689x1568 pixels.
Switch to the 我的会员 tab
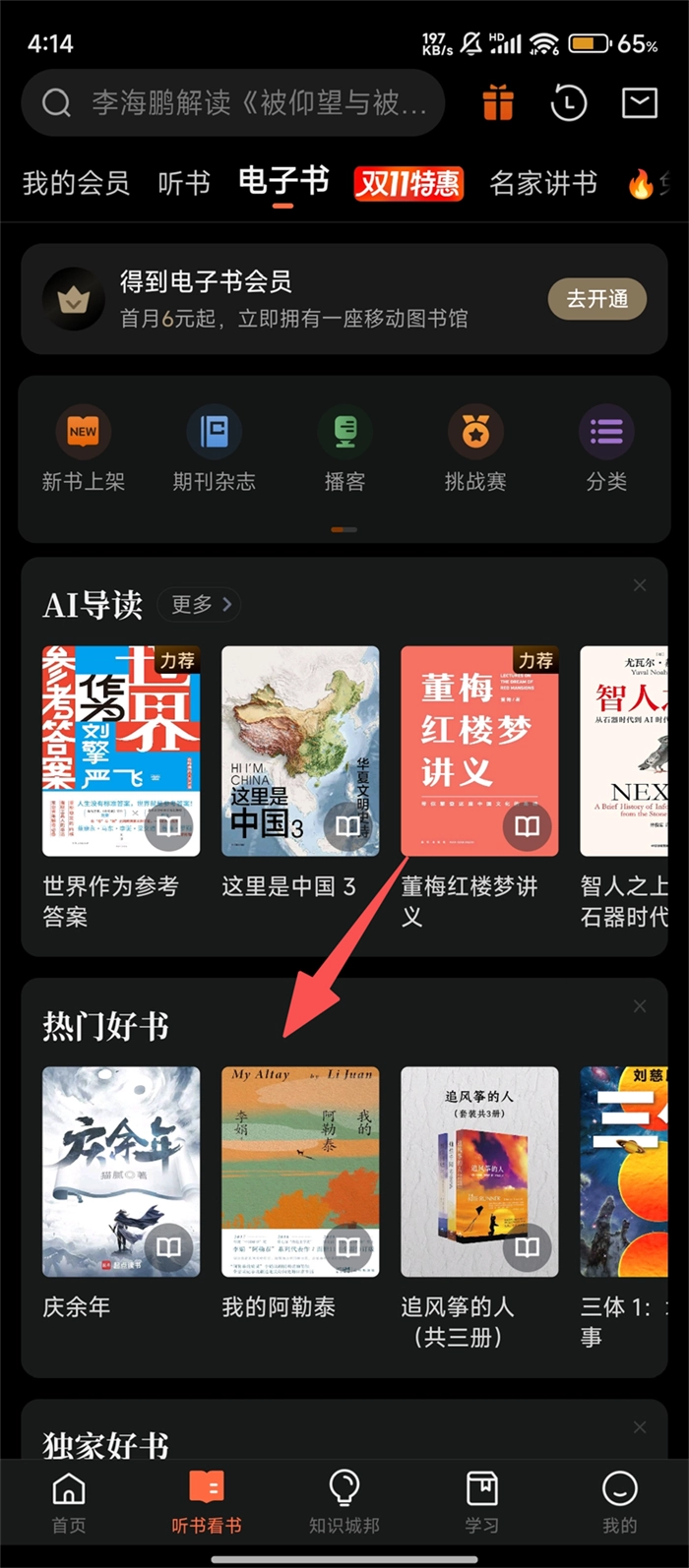(76, 183)
